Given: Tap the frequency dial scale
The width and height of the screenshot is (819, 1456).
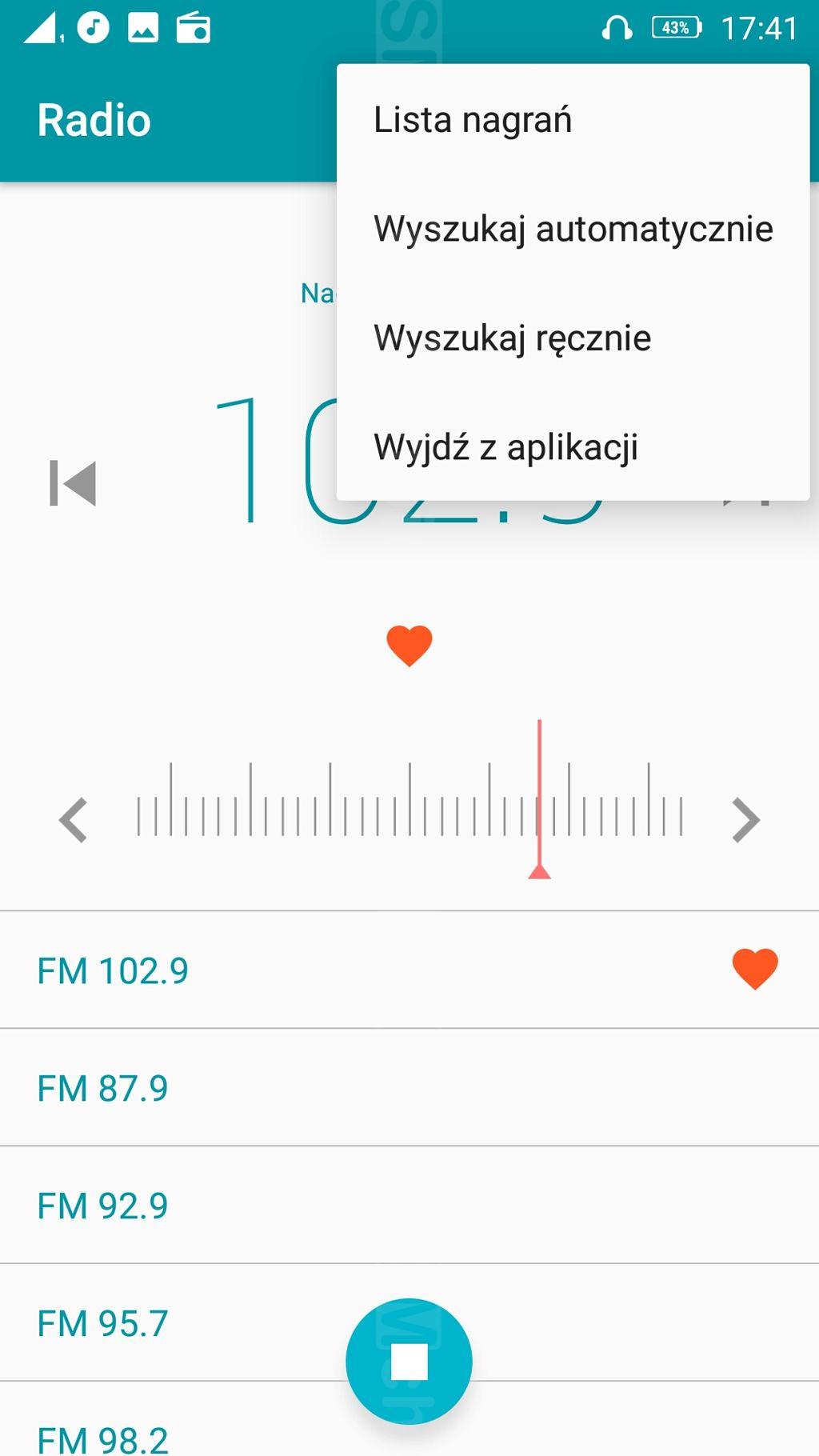Looking at the screenshot, I should [409, 800].
